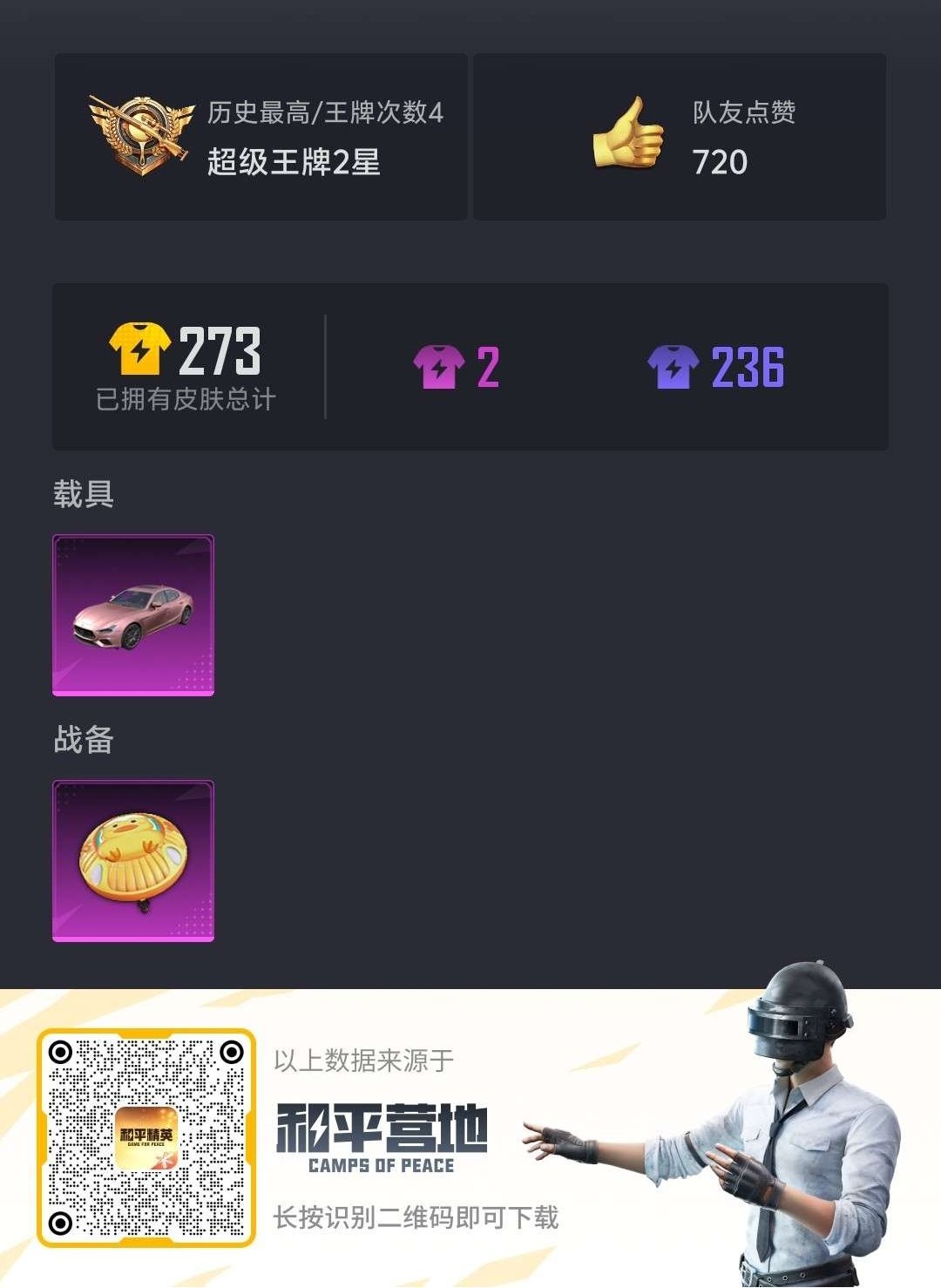Viewport: 941px width, 1288px height.
Task: Open the pink sedan vehicle skin thumbnail
Action: (132, 614)
